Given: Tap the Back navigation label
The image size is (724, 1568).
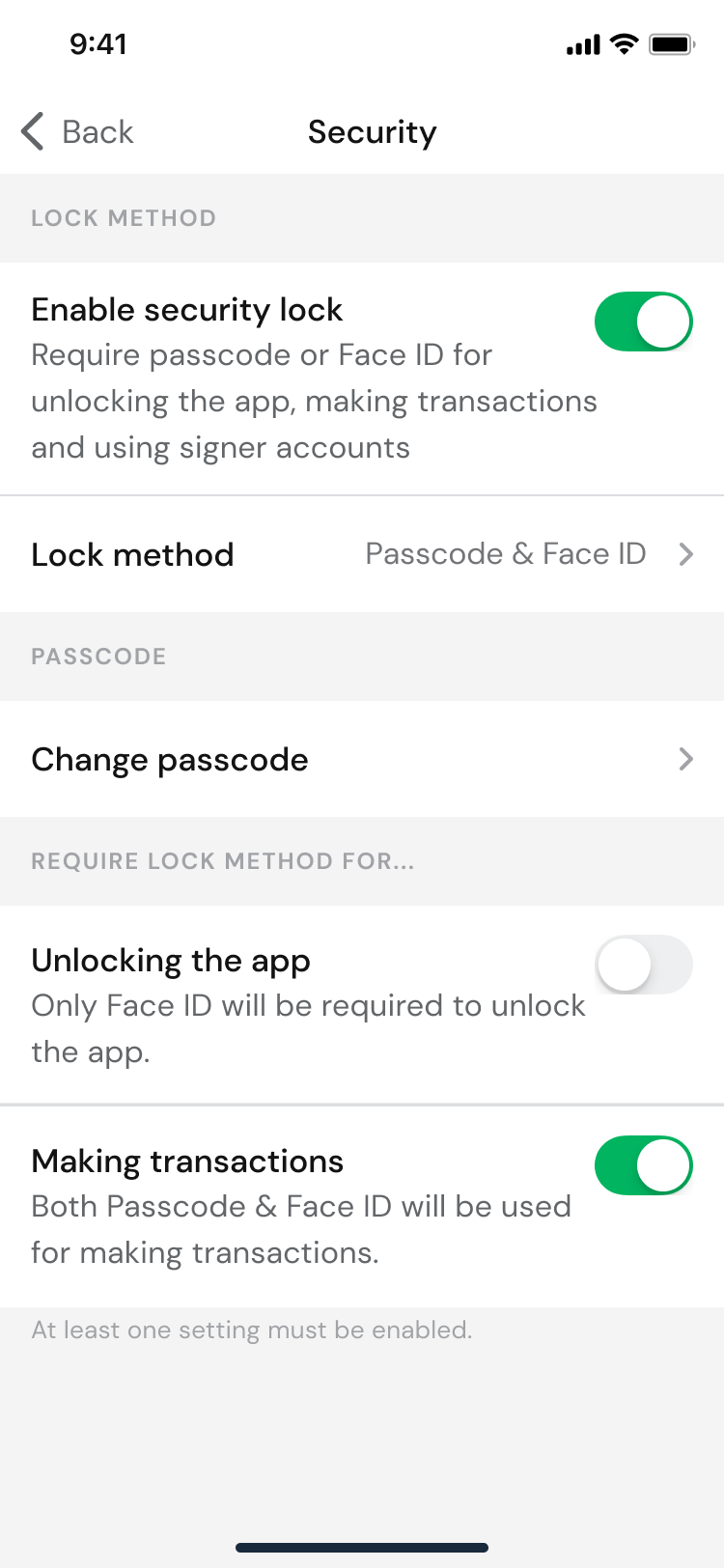Looking at the screenshot, I should pyautogui.click(x=97, y=131).
